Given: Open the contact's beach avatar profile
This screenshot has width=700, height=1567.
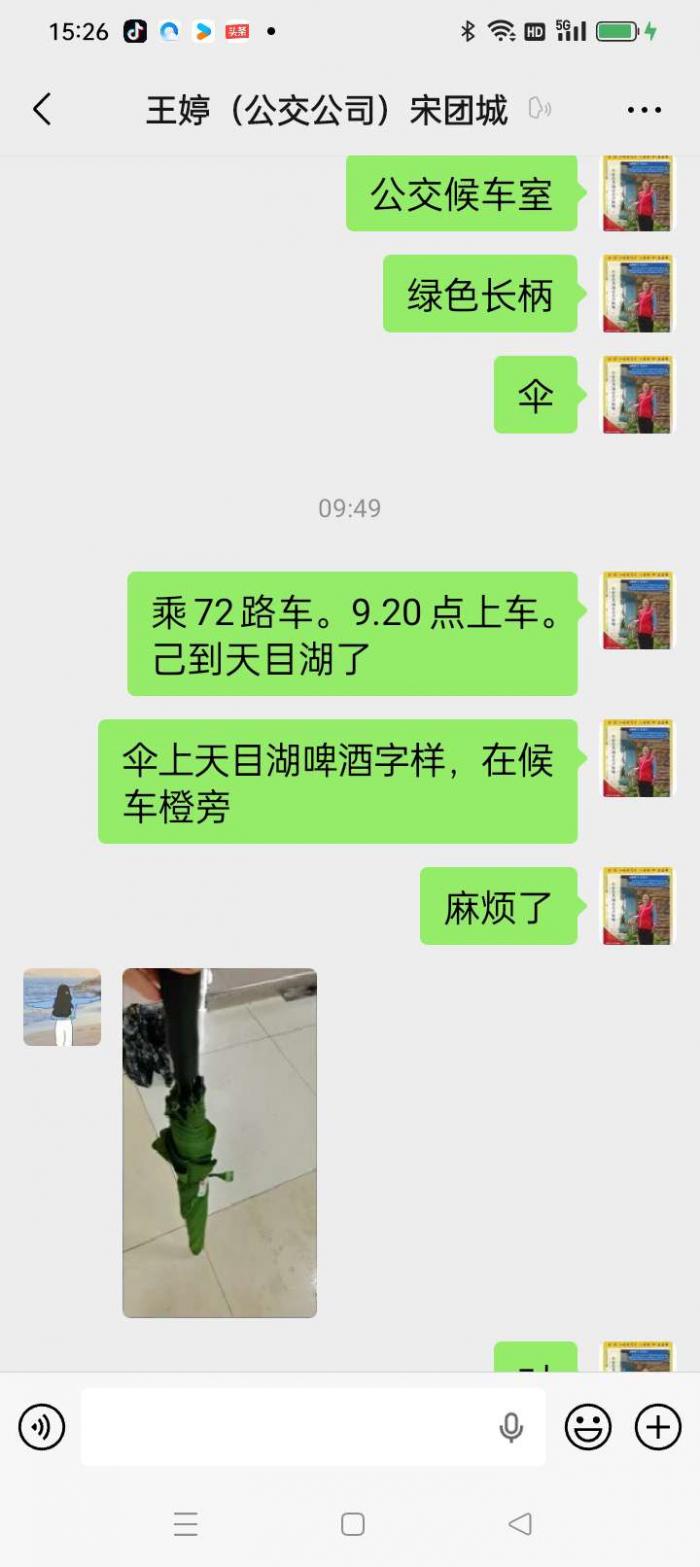Looking at the screenshot, I should 62,1007.
